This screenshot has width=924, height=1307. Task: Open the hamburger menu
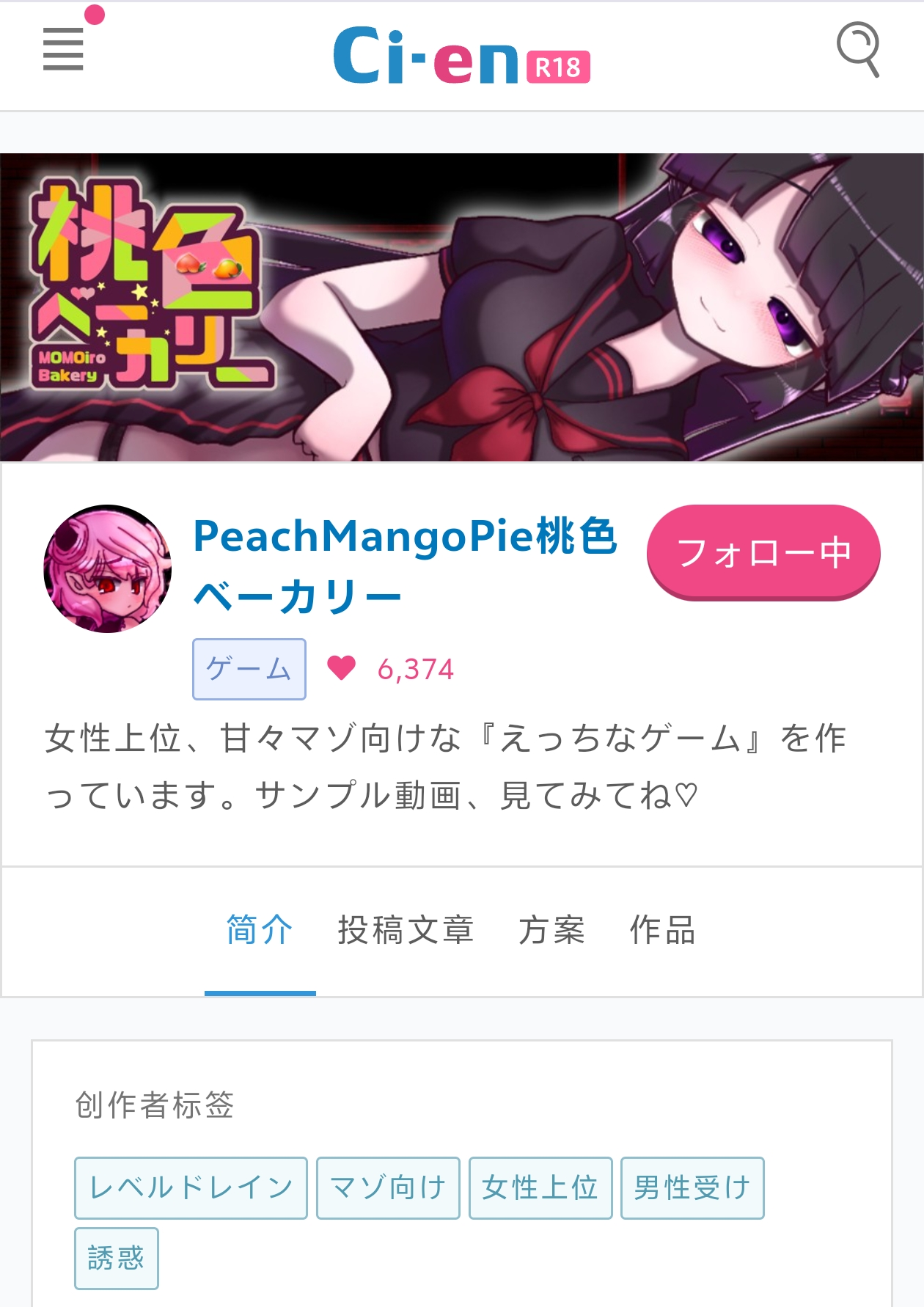(x=63, y=49)
